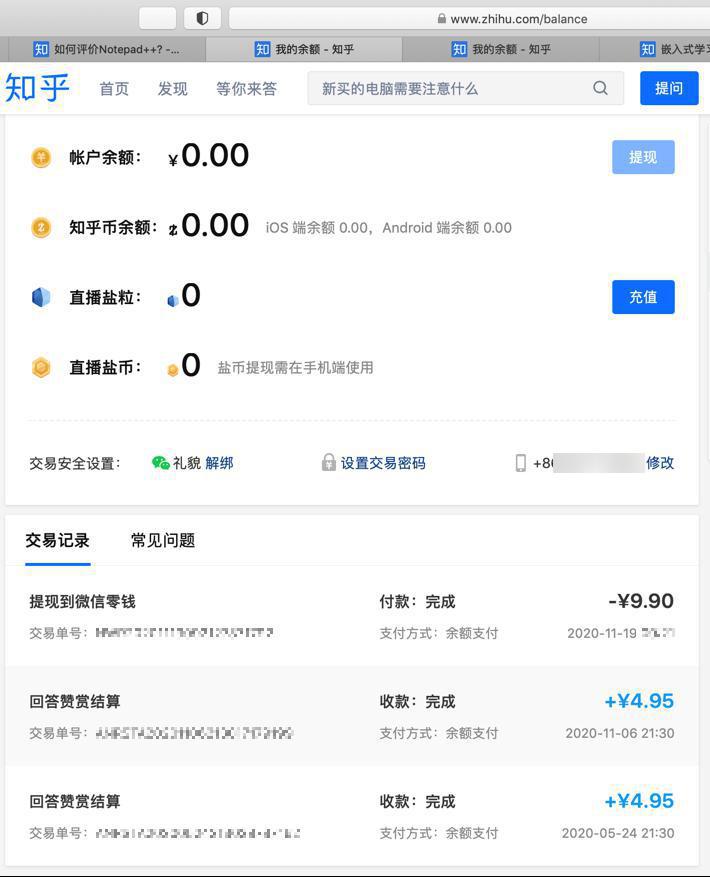The width and height of the screenshot is (710, 877).
Task: Open 设置交易密码 link
Action: coord(382,463)
